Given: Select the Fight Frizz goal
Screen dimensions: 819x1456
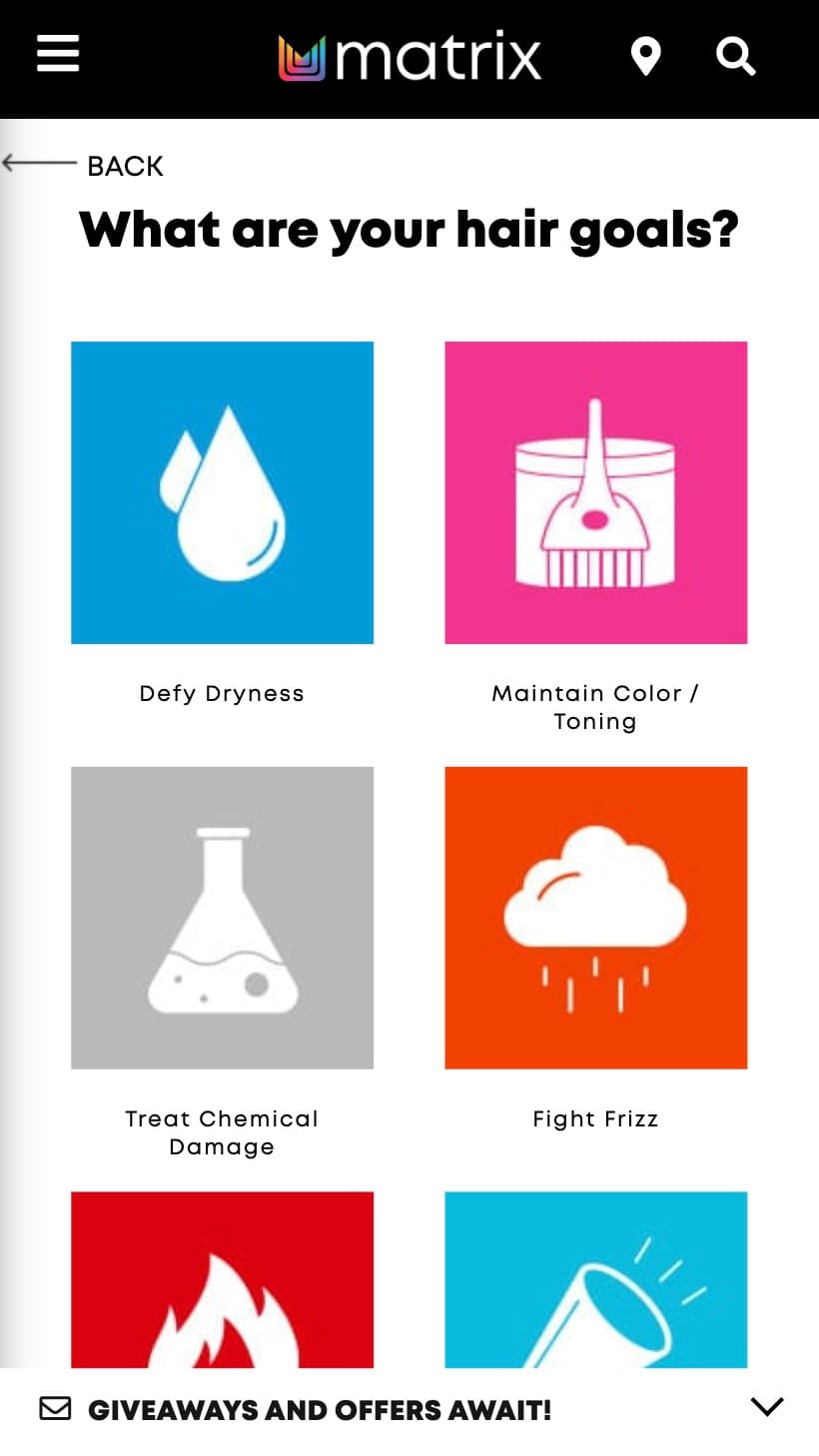Looking at the screenshot, I should (595, 917).
